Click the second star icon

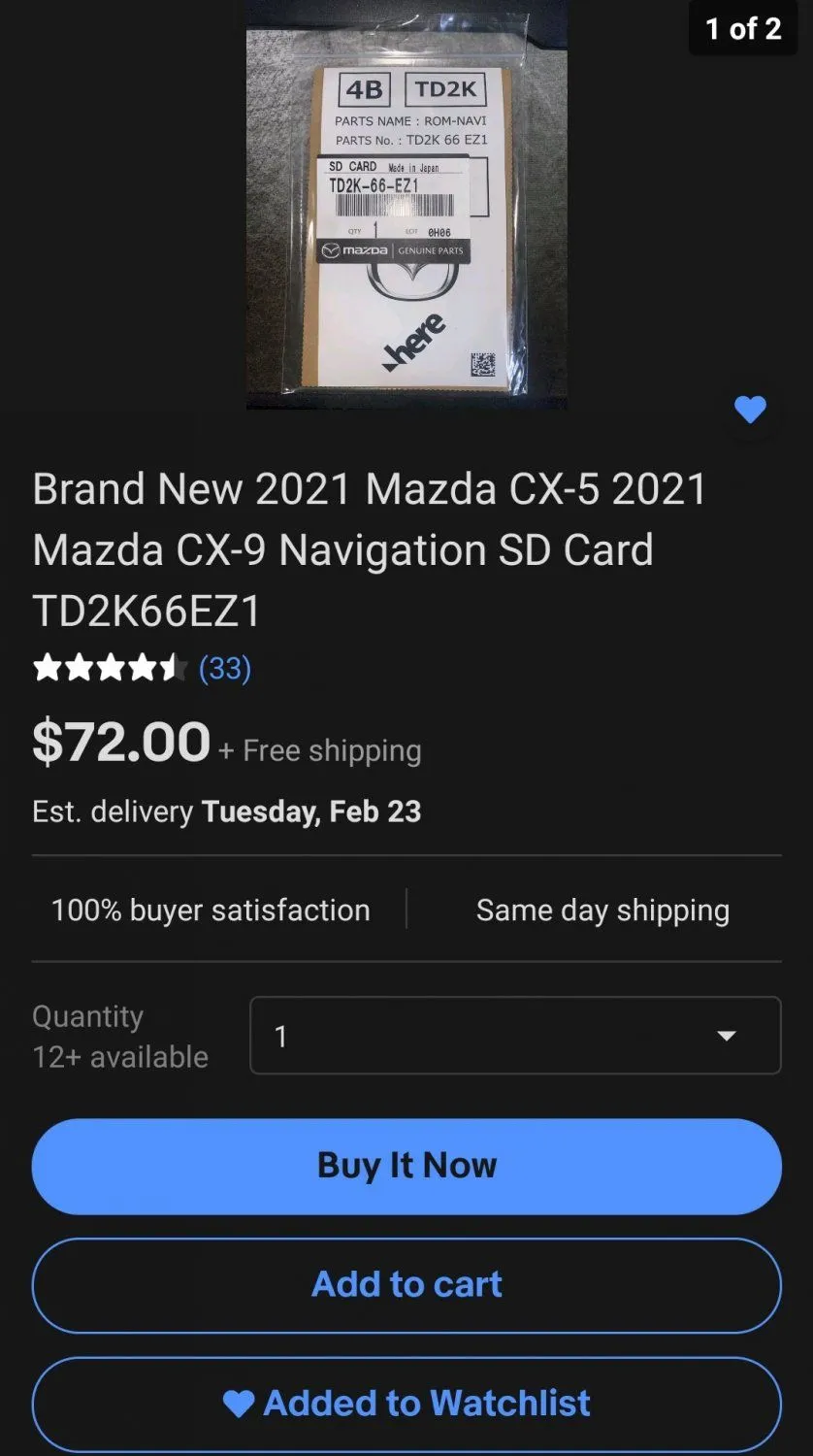click(x=81, y=667)
